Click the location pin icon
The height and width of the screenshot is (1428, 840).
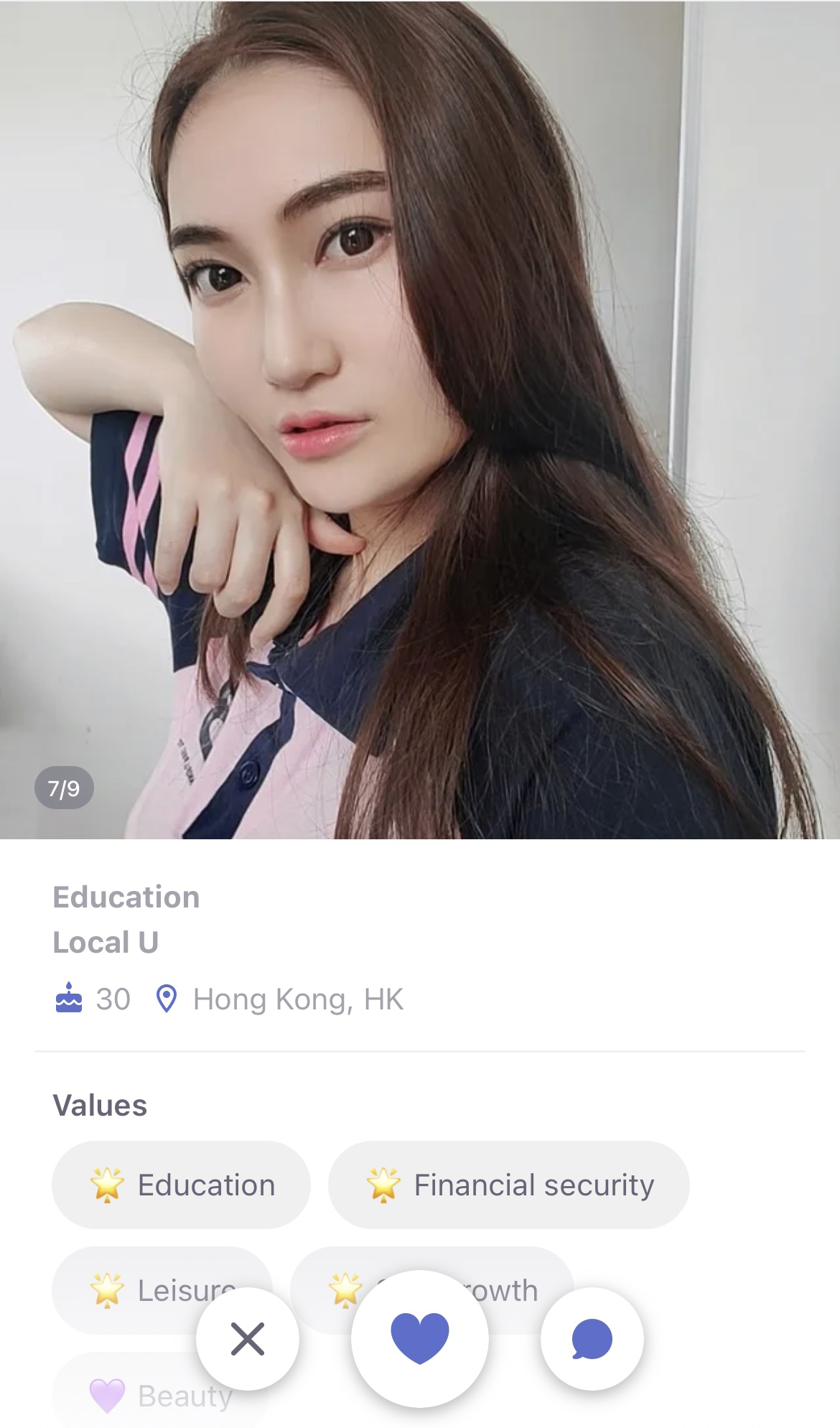point(167,998)
